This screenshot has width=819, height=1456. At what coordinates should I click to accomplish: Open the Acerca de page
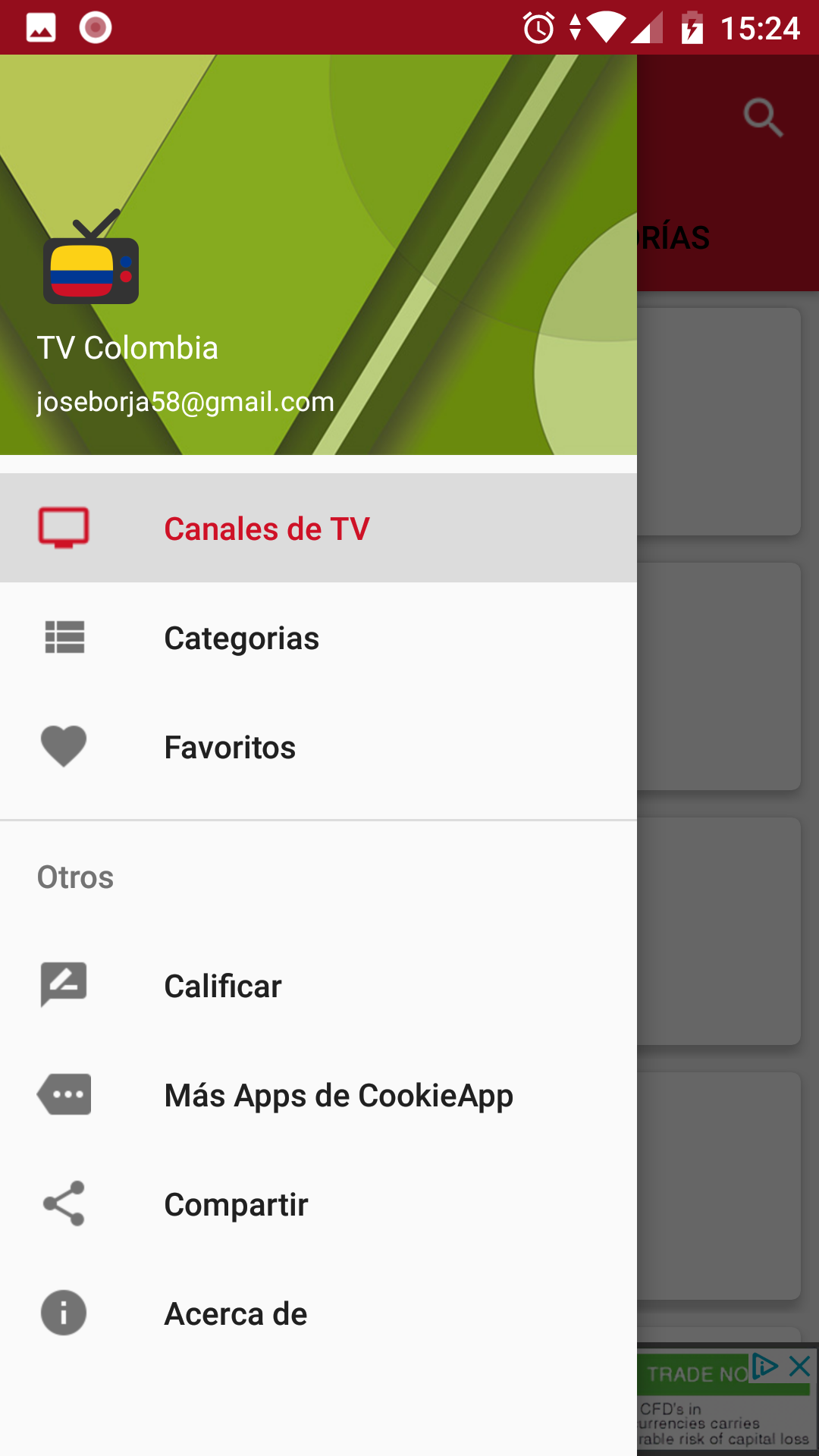[318, 1313]
